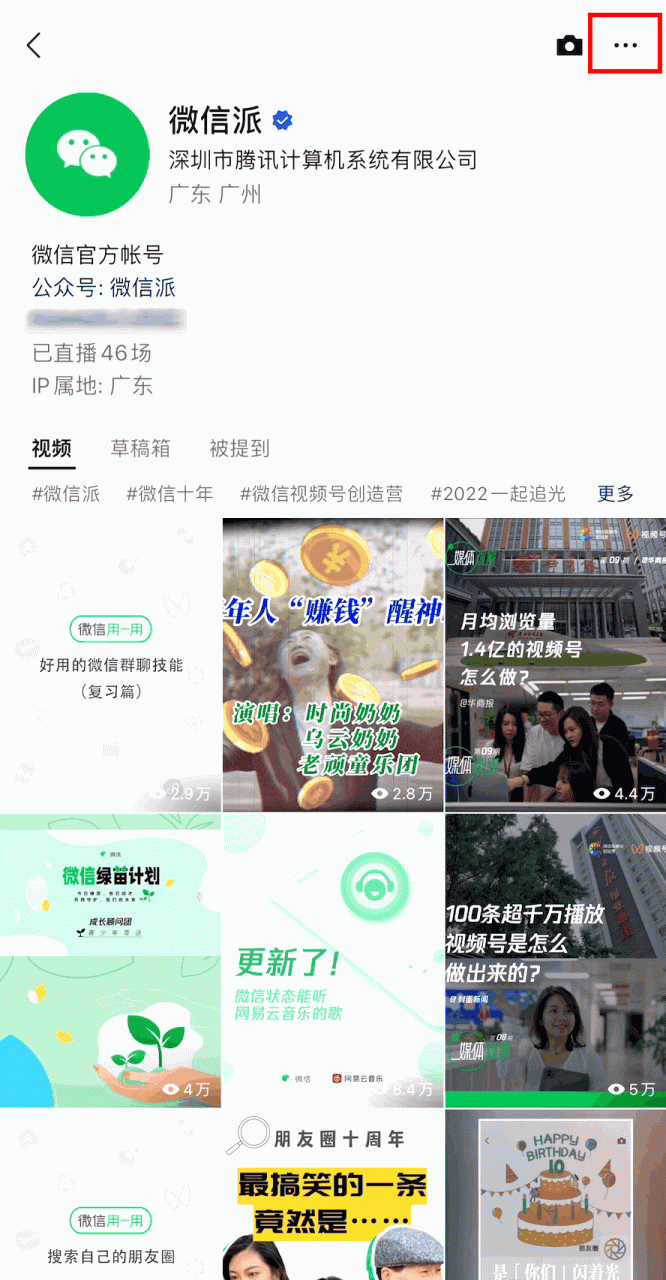Viewport: 666px width, 1280px height.
Task: Filter by the #微信十年 hashtag
Action: click(170, 494)
